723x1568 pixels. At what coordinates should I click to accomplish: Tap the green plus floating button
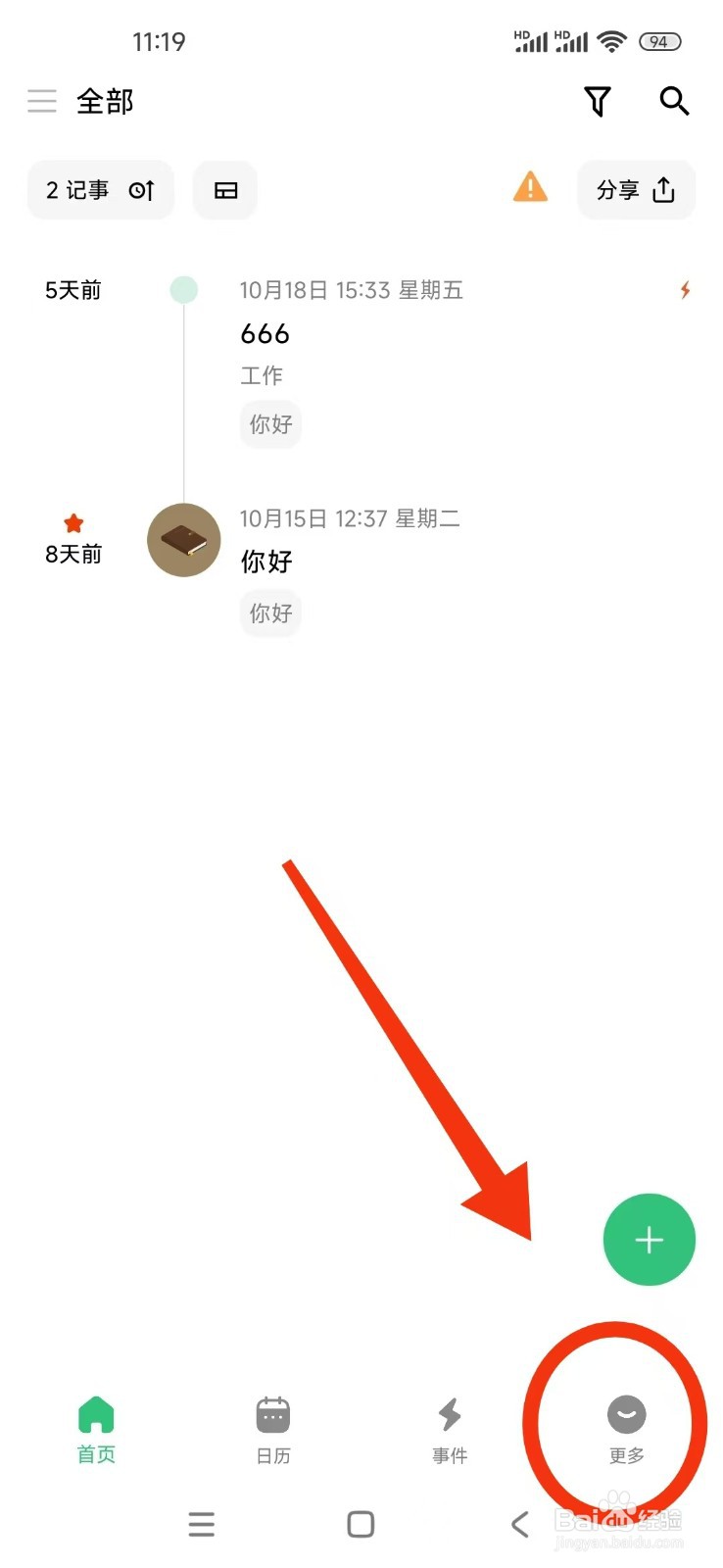[649, 1240]
